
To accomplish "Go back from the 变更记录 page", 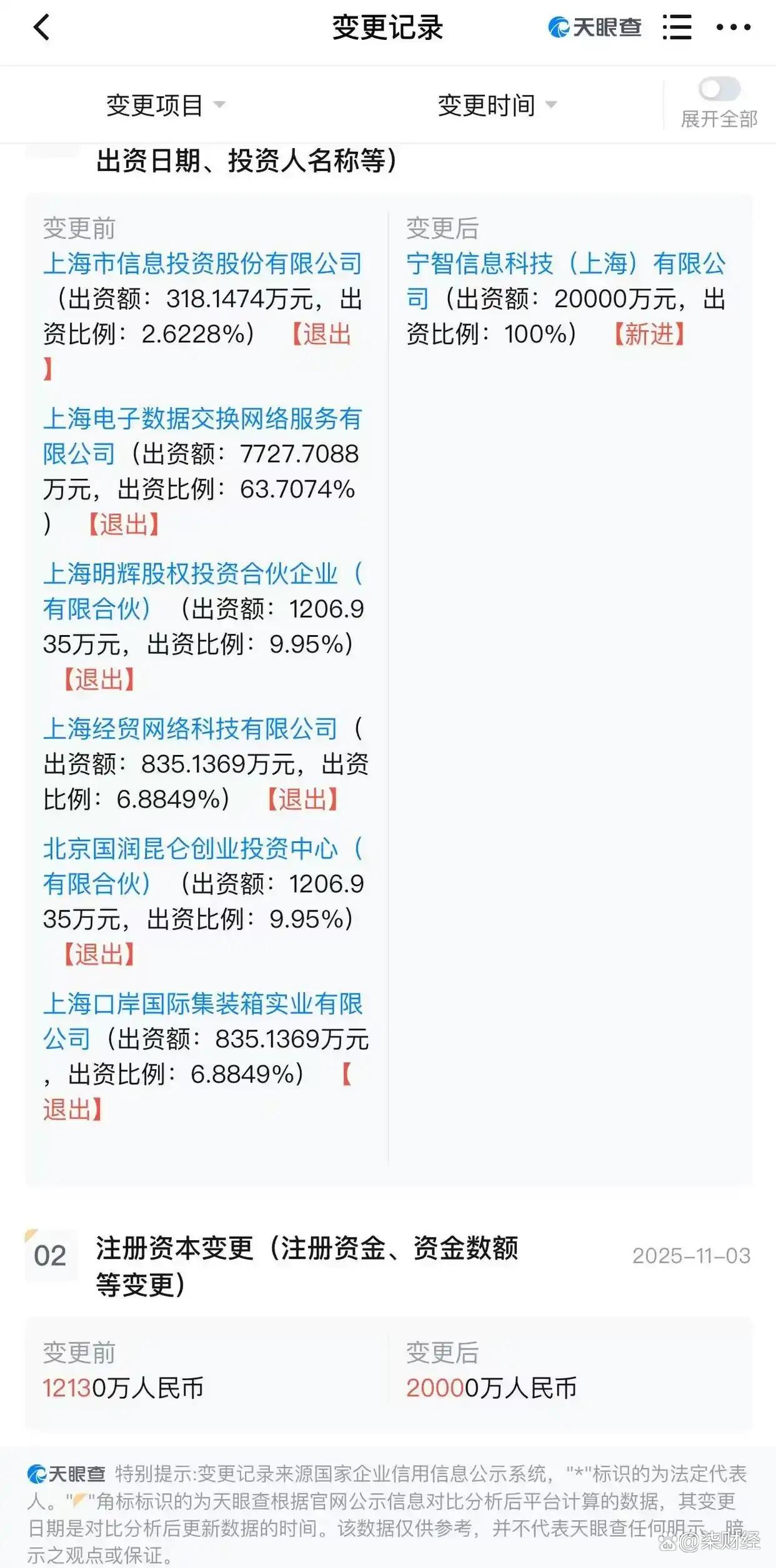I will pyautogui.click(x=41, y=28).
